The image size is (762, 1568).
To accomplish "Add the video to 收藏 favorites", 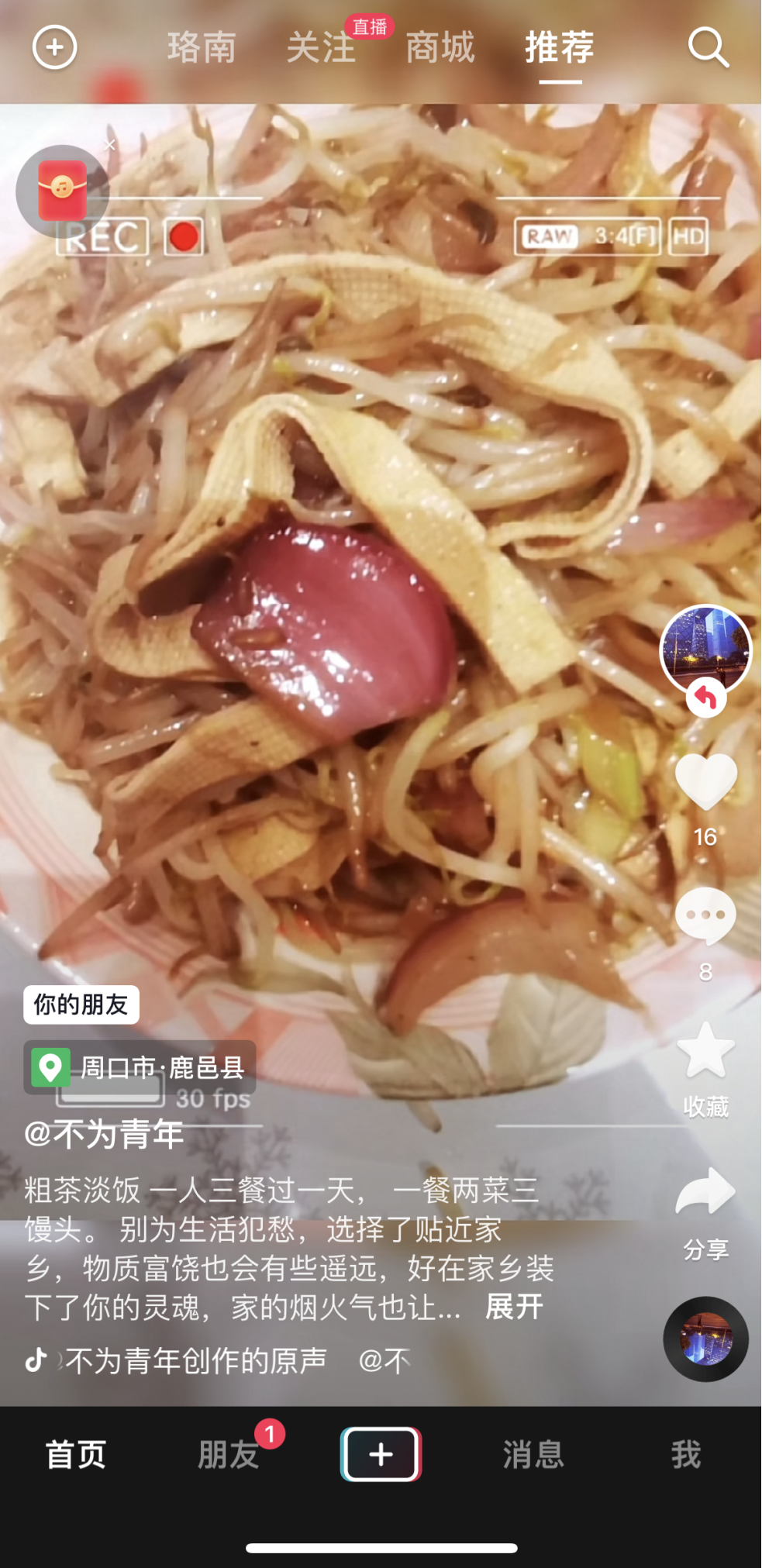I will click(x=705, y=1051).
